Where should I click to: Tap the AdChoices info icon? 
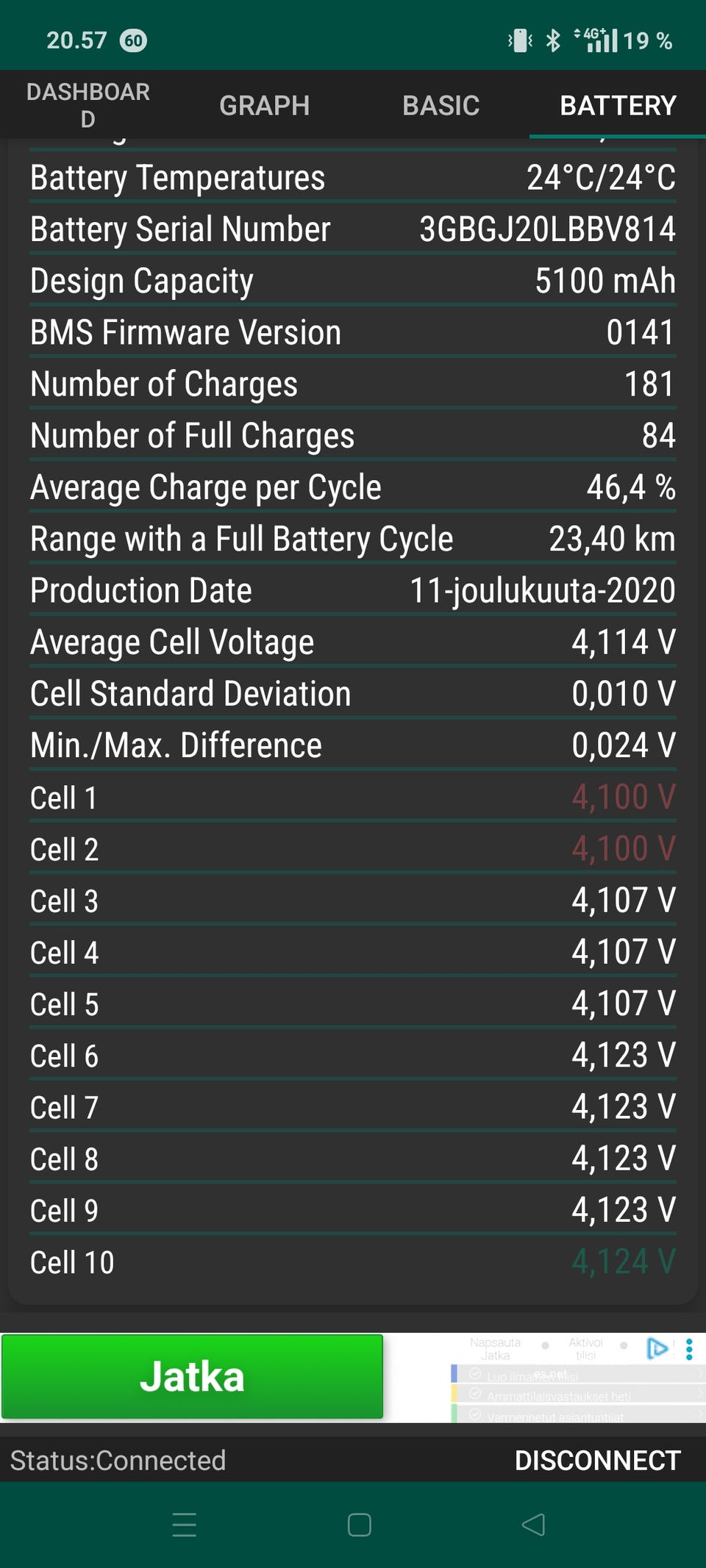(x=657, y=1348)
